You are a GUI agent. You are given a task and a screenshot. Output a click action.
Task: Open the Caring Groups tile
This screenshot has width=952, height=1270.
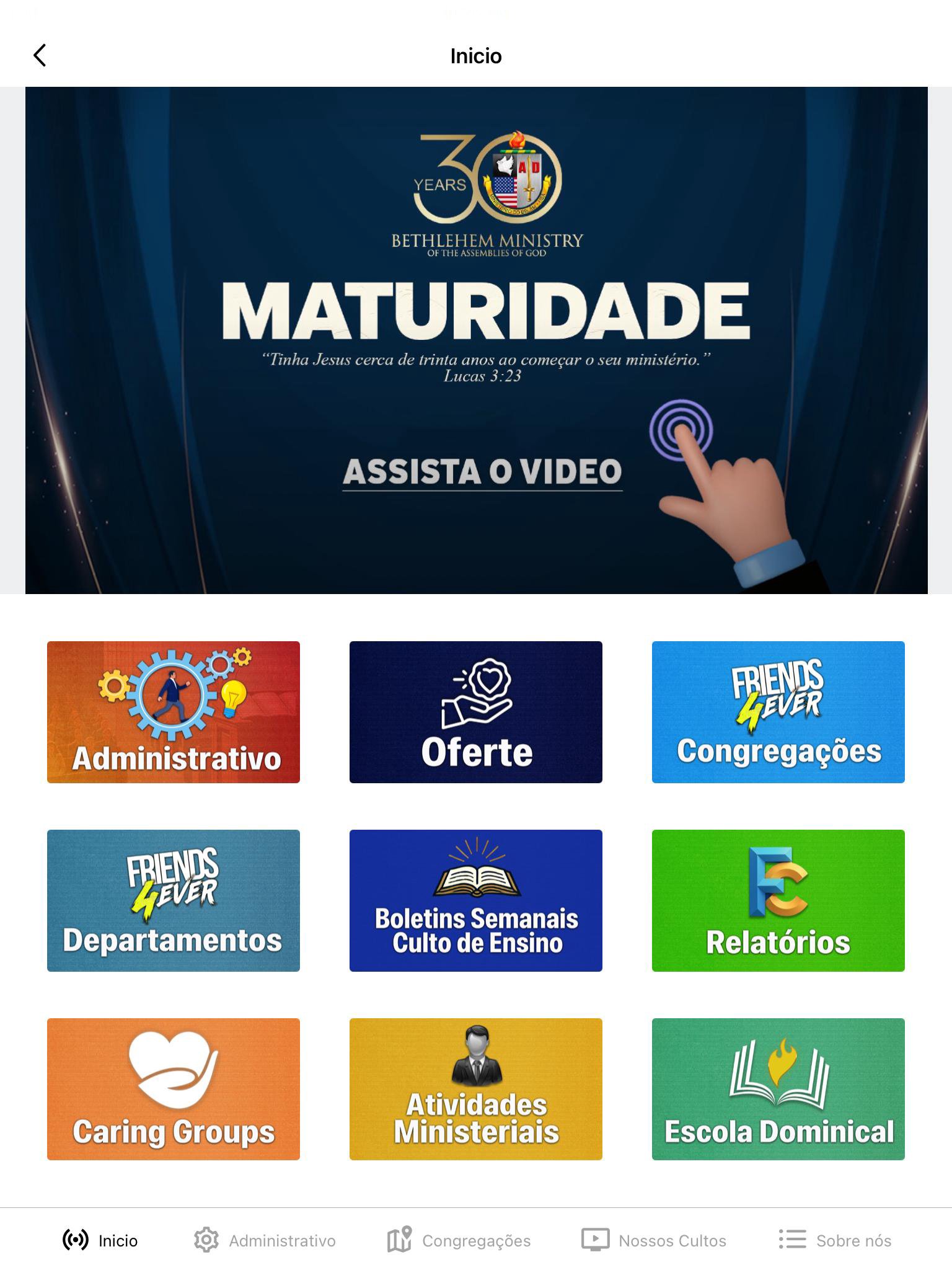coord(174,1089)
